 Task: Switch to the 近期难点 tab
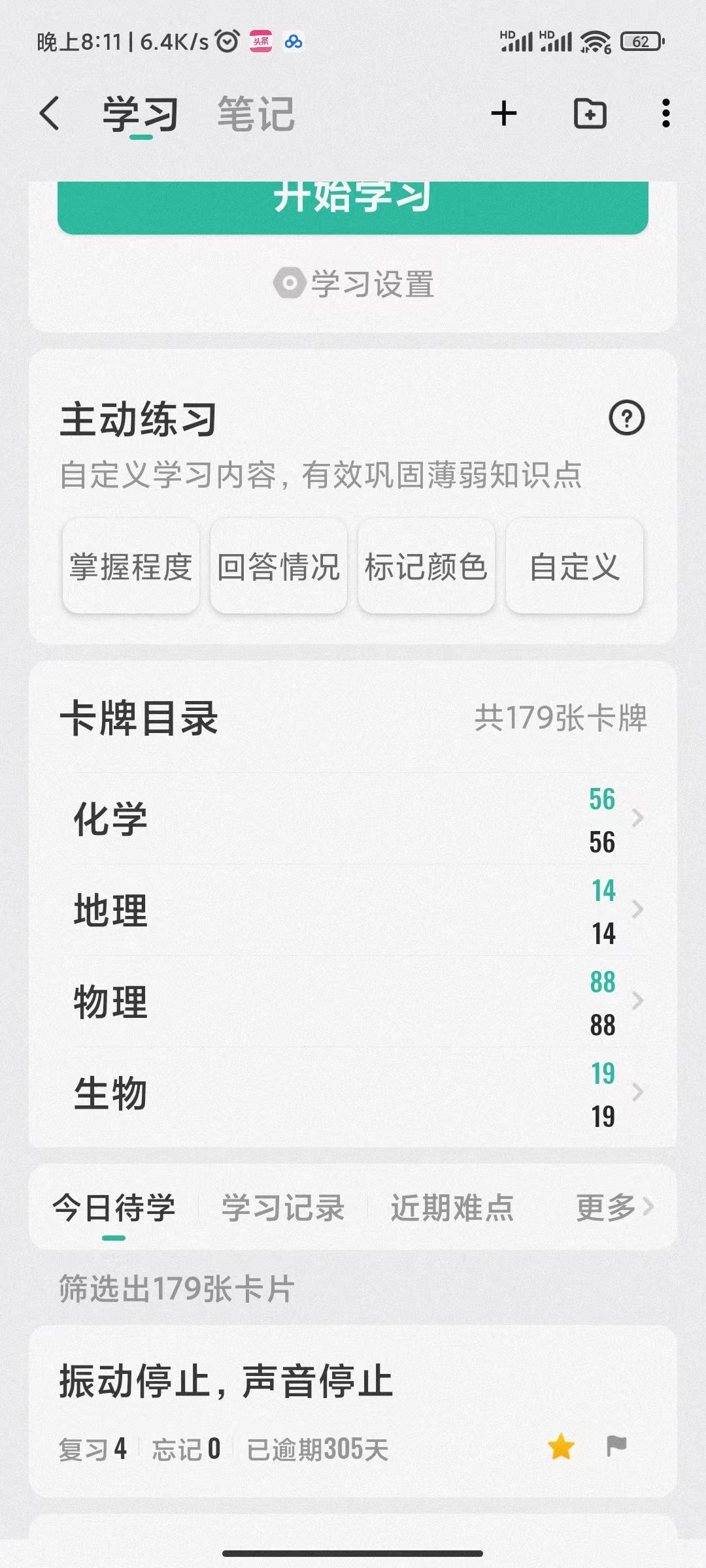[452, 1207]
